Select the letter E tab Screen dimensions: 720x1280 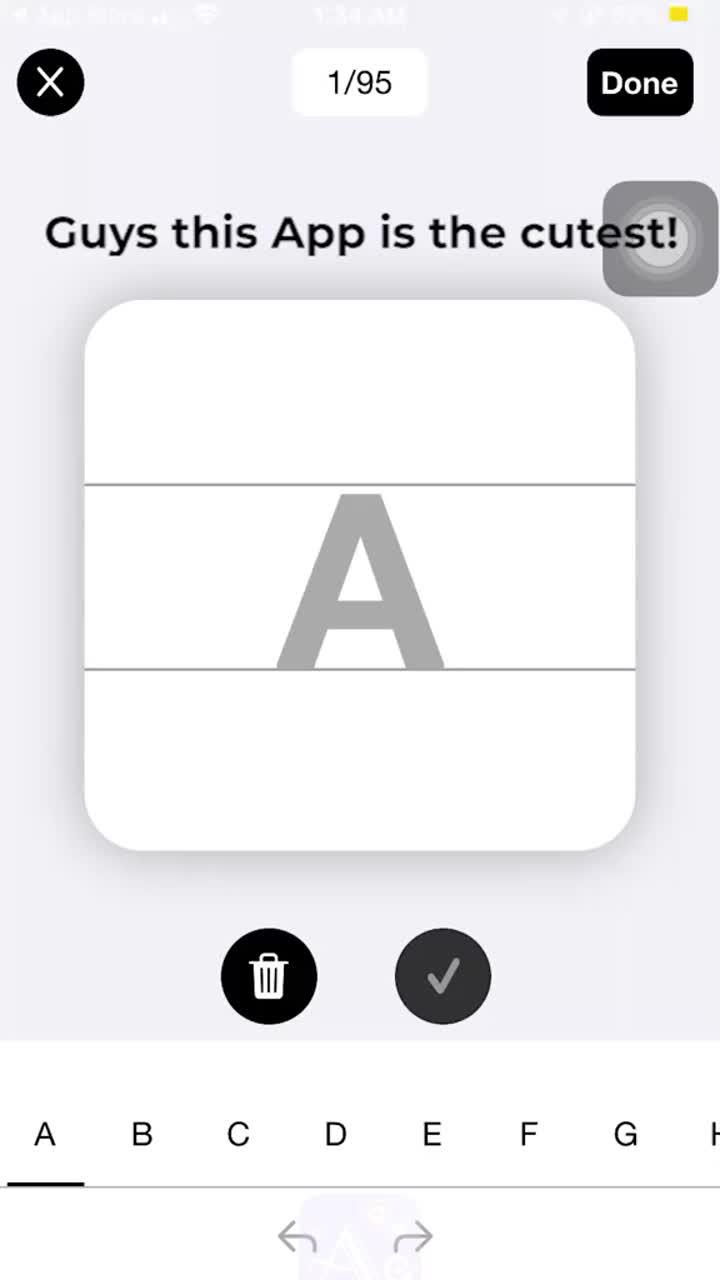(x=431, y=1134)
